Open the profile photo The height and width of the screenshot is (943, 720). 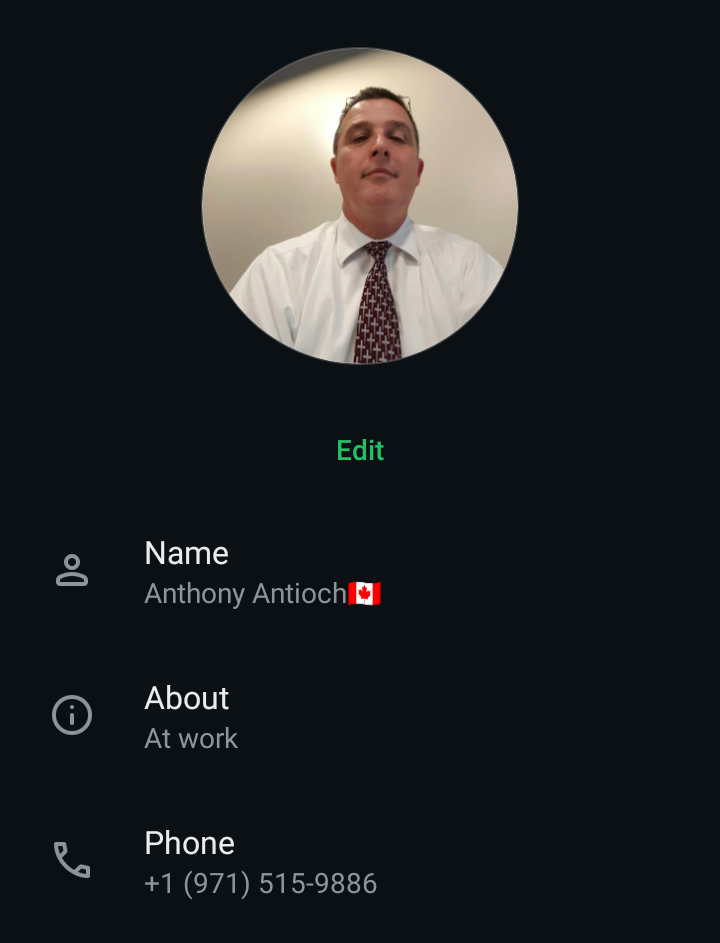pyautogui.click(x=360, y=205)
